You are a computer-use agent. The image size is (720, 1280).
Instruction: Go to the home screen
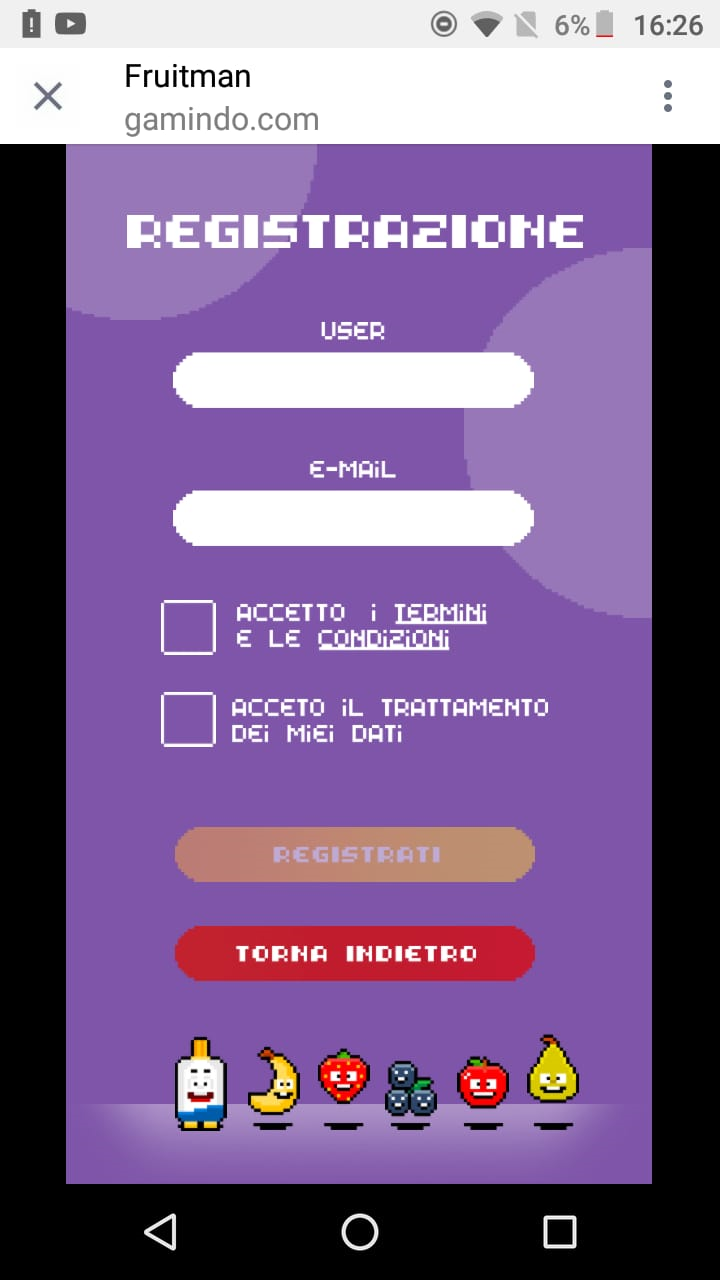tap(360, 1231)
